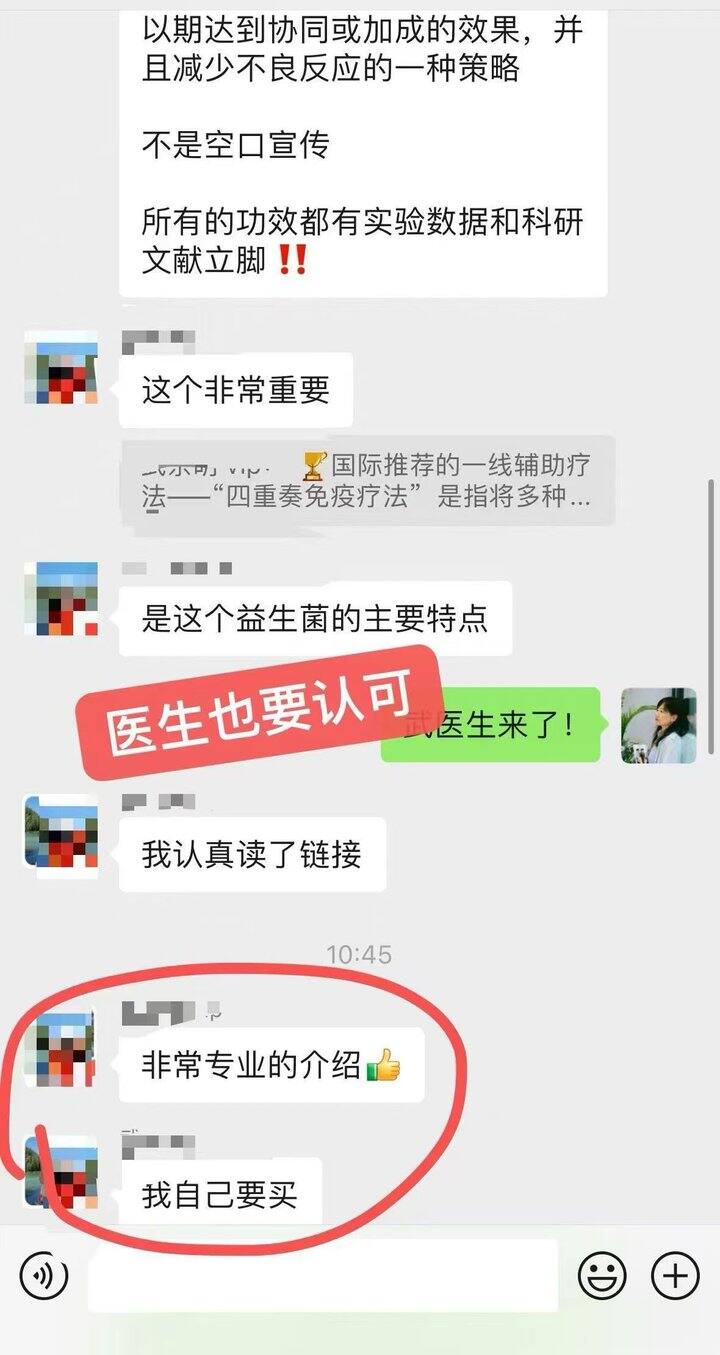The width and height of the screenshot is (720, 1355).
Task: Open the plus attachments menu
Action: click(x=675, y=1276)
